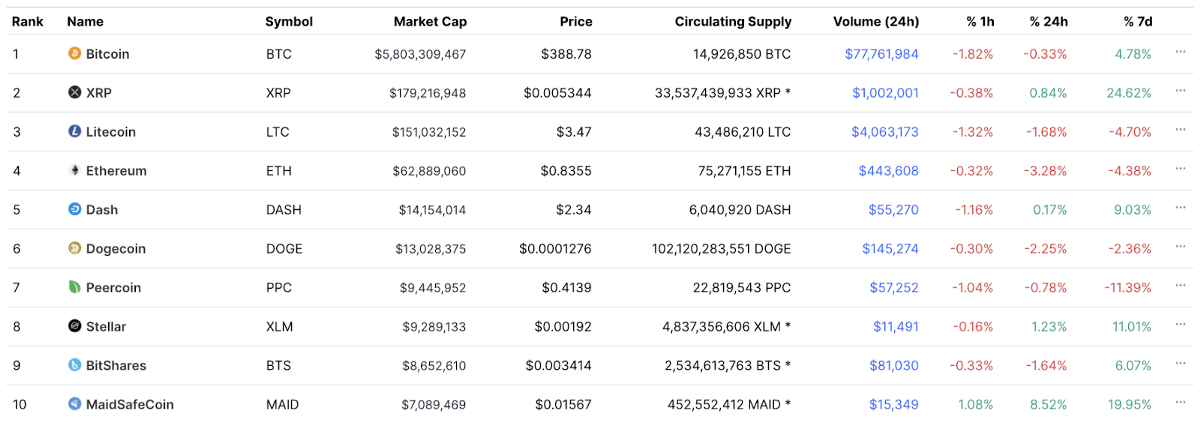
Task: Sort the table by Circulating Supply
Action: click(732, 21)
